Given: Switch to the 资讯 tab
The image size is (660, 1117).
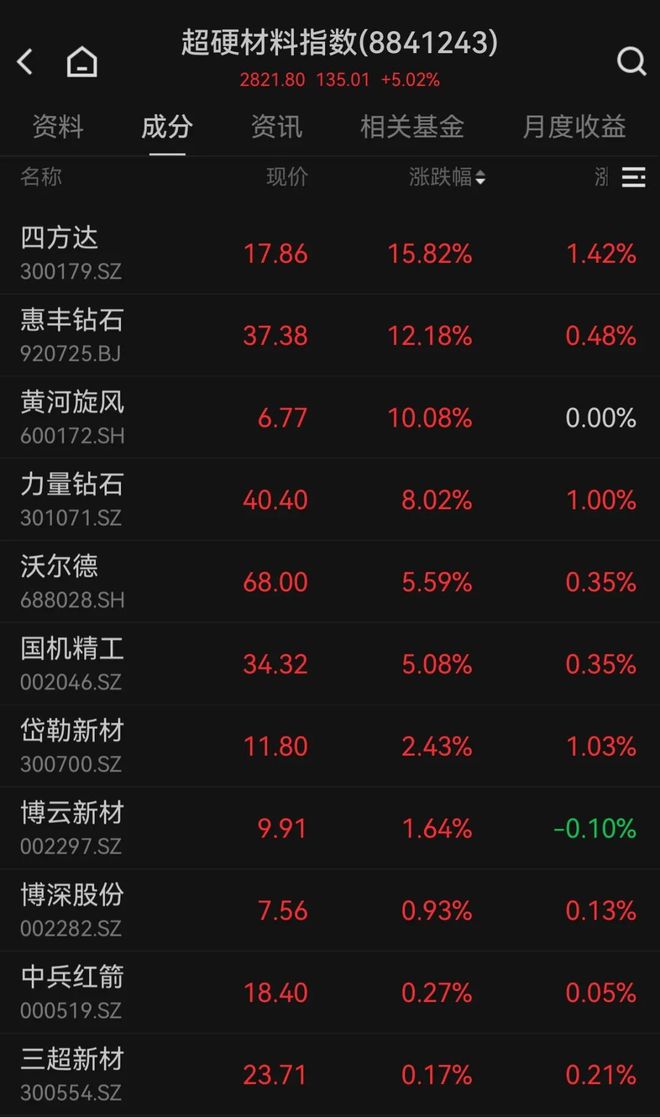Looking at the screenshot, I should [x=276, y=127].
